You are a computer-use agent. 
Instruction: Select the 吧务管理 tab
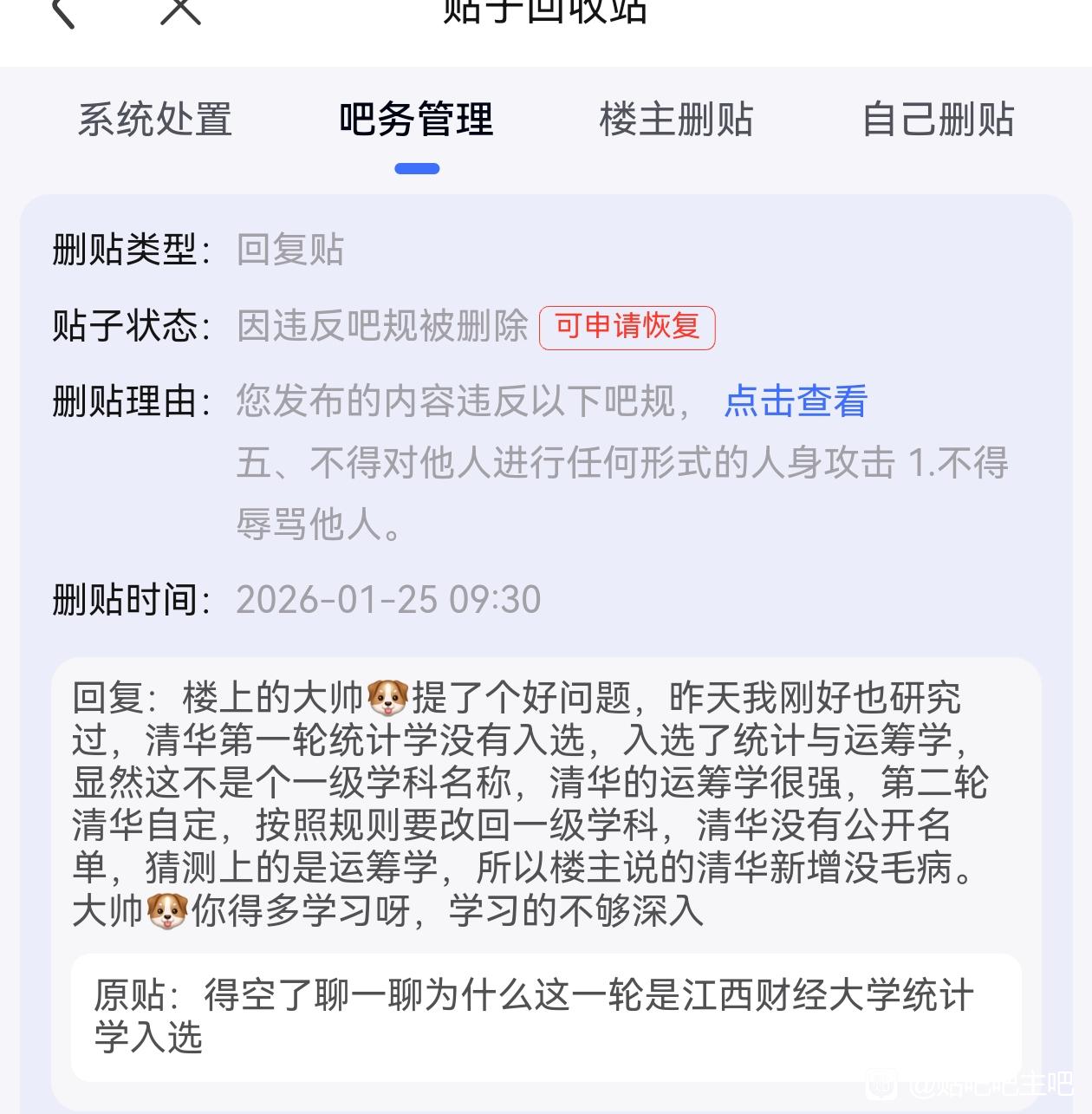click(x=416, y=120)
